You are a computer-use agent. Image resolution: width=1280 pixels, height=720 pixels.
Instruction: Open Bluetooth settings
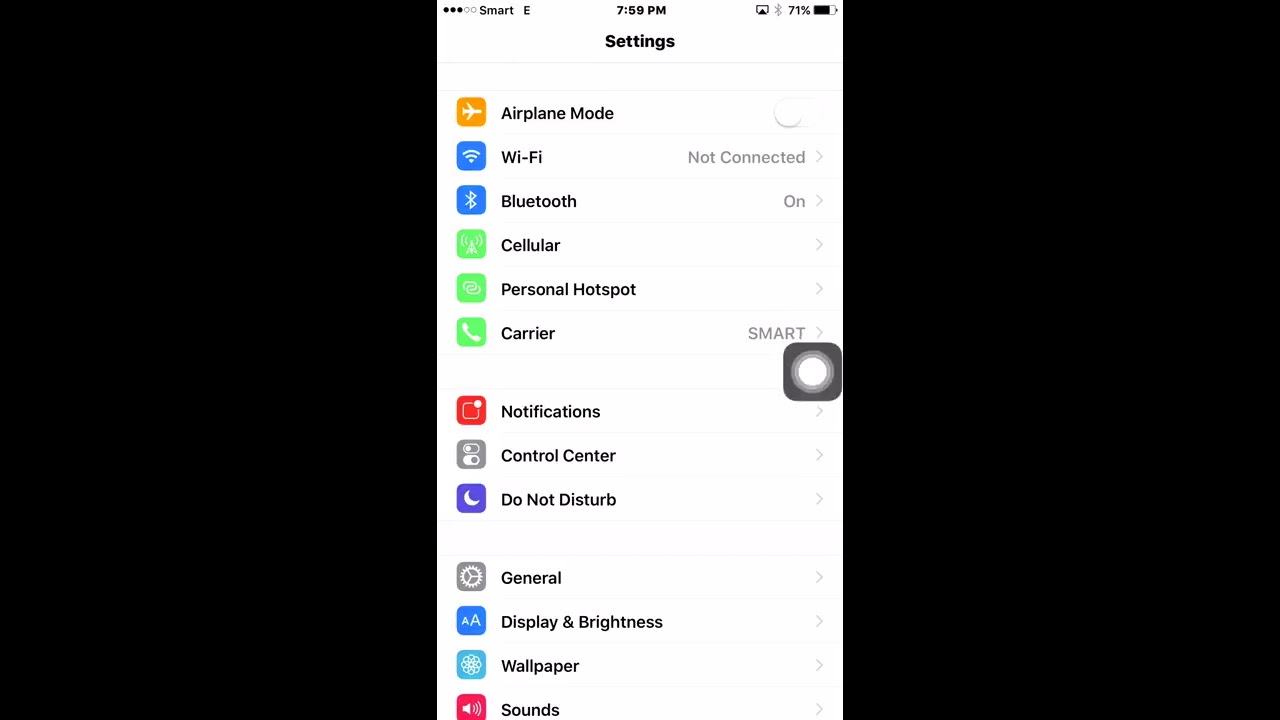coord(640,201)
